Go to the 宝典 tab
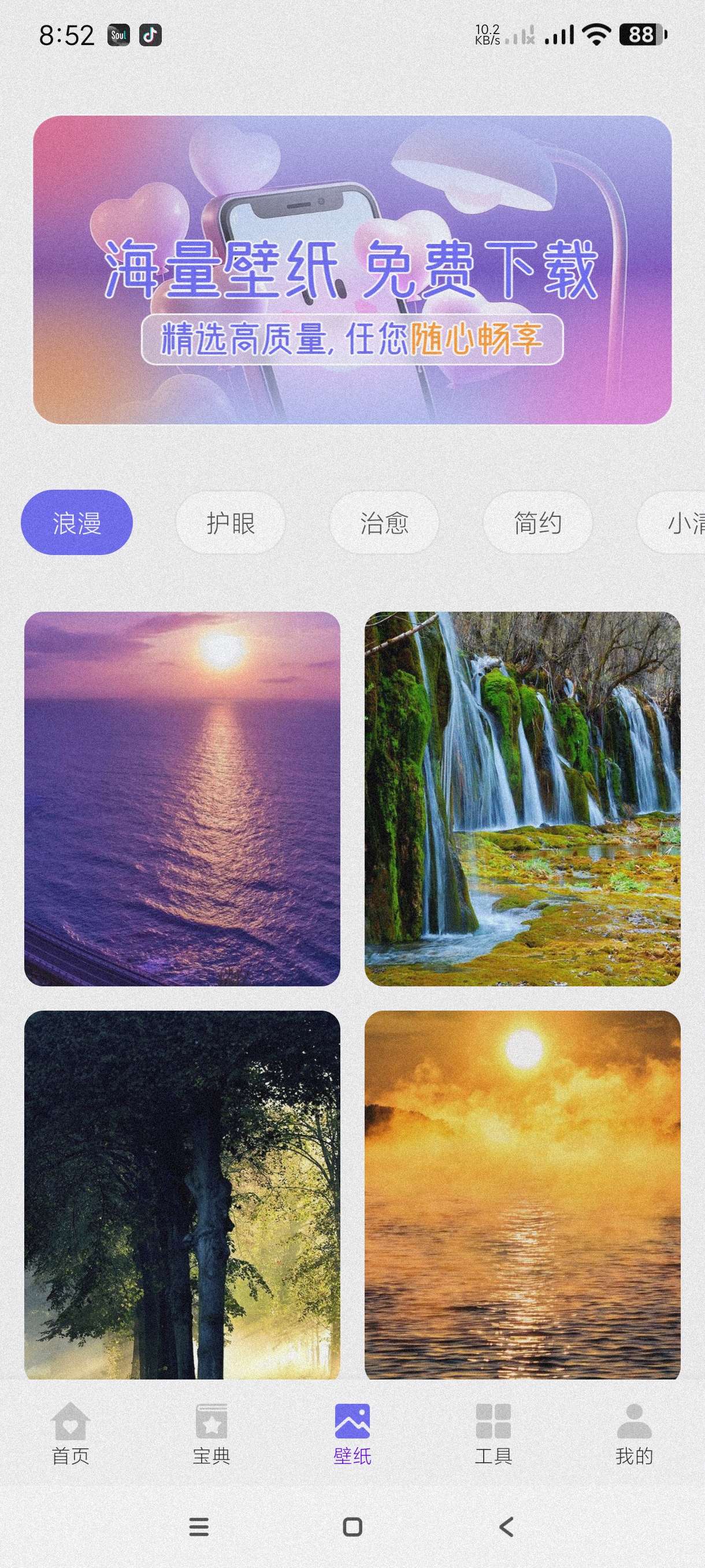This screenshot has height=1568, width=705. pyautogui.click(x=211, y=1434)
